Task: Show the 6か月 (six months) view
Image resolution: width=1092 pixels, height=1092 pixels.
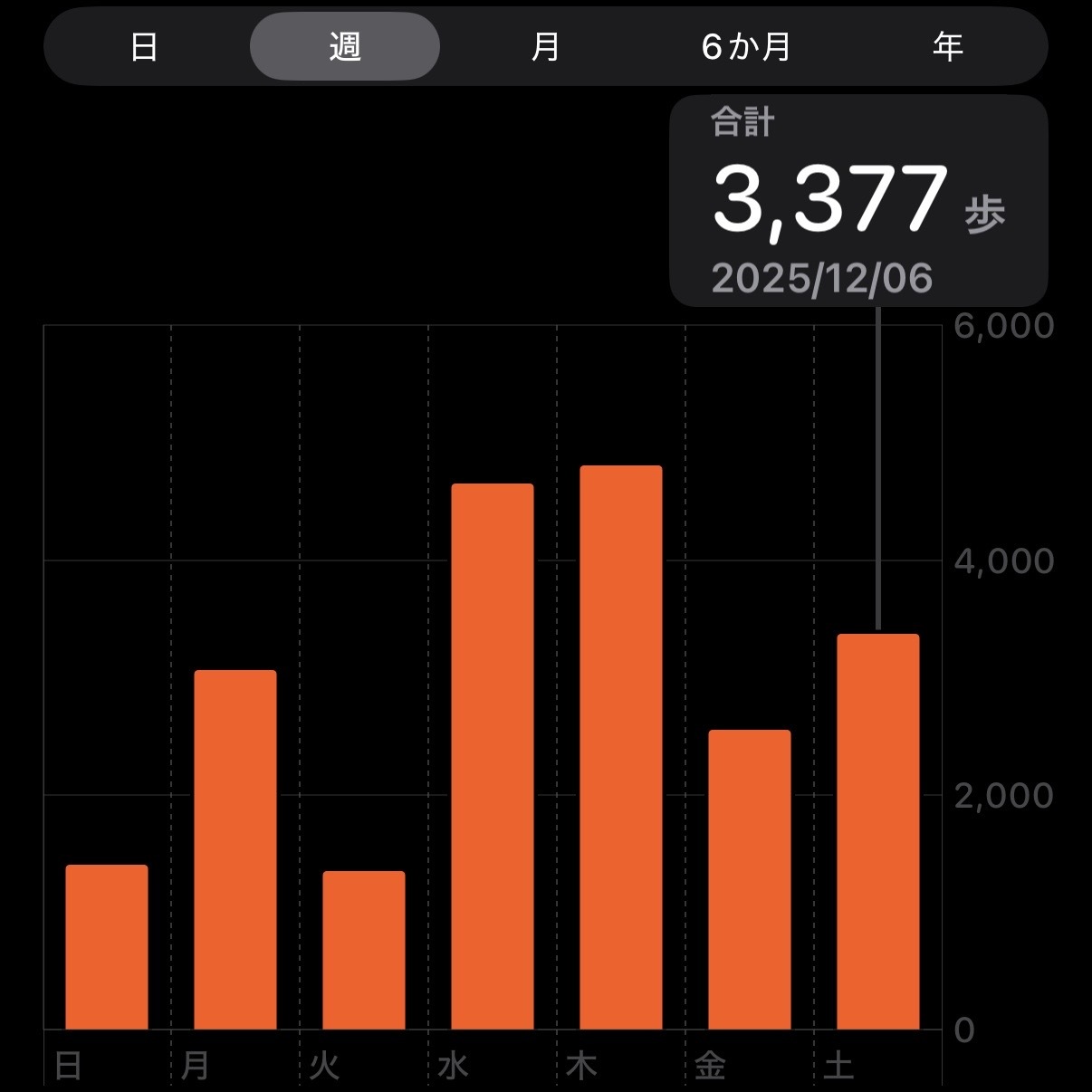Action: [x=746, y=46]
